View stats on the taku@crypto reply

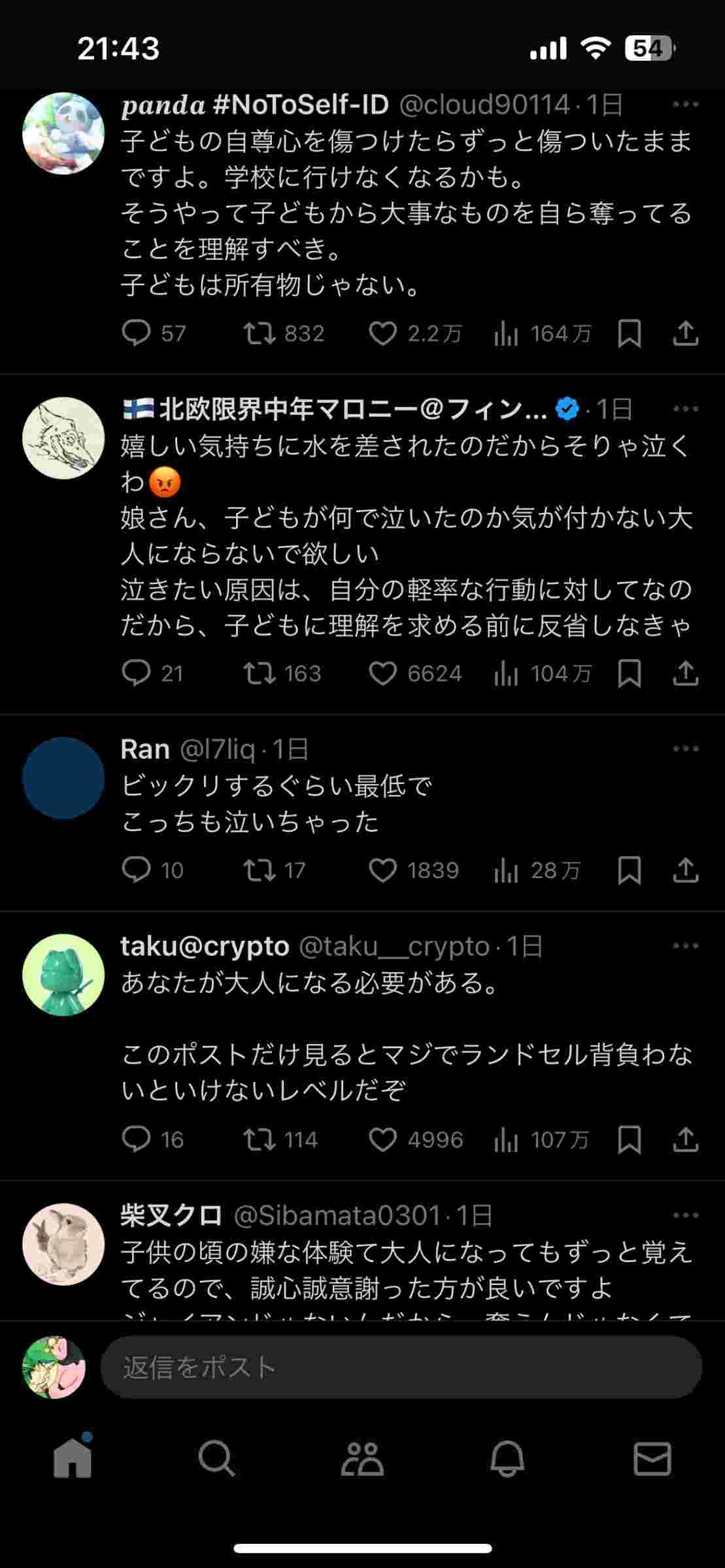point(506,1140)
